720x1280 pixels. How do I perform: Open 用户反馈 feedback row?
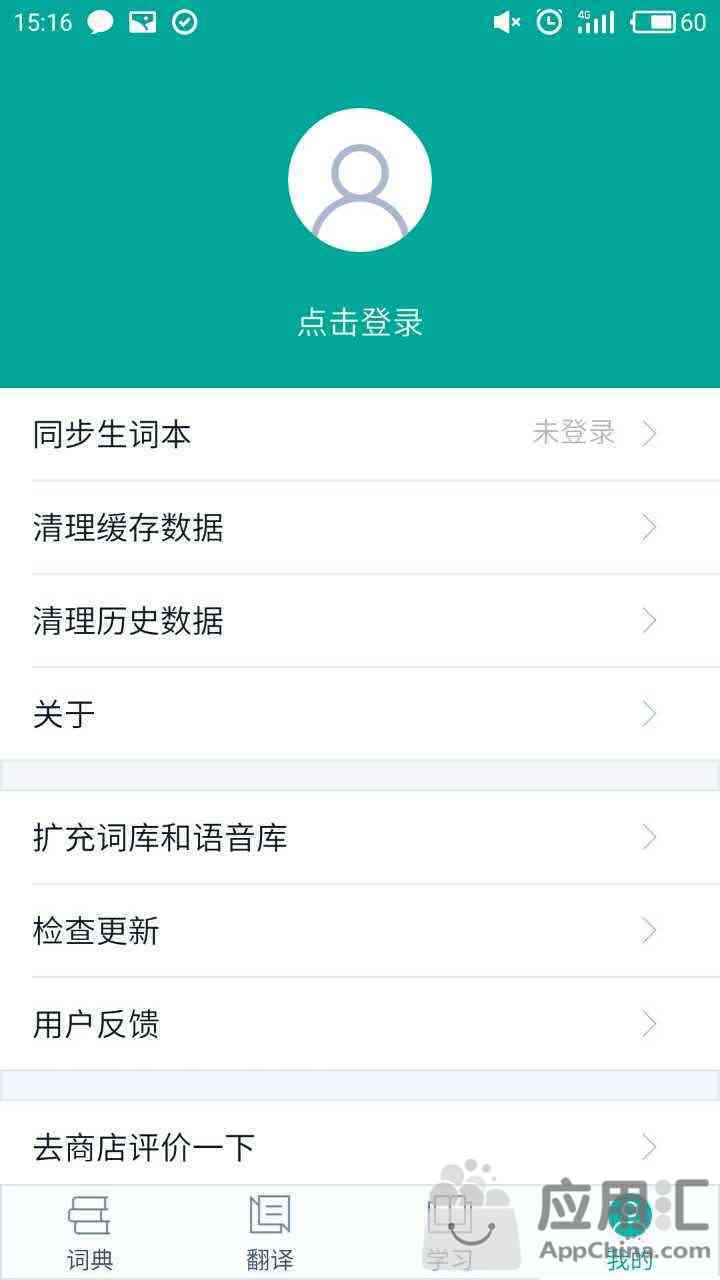pyautogui.click(x=360, y=1024)
